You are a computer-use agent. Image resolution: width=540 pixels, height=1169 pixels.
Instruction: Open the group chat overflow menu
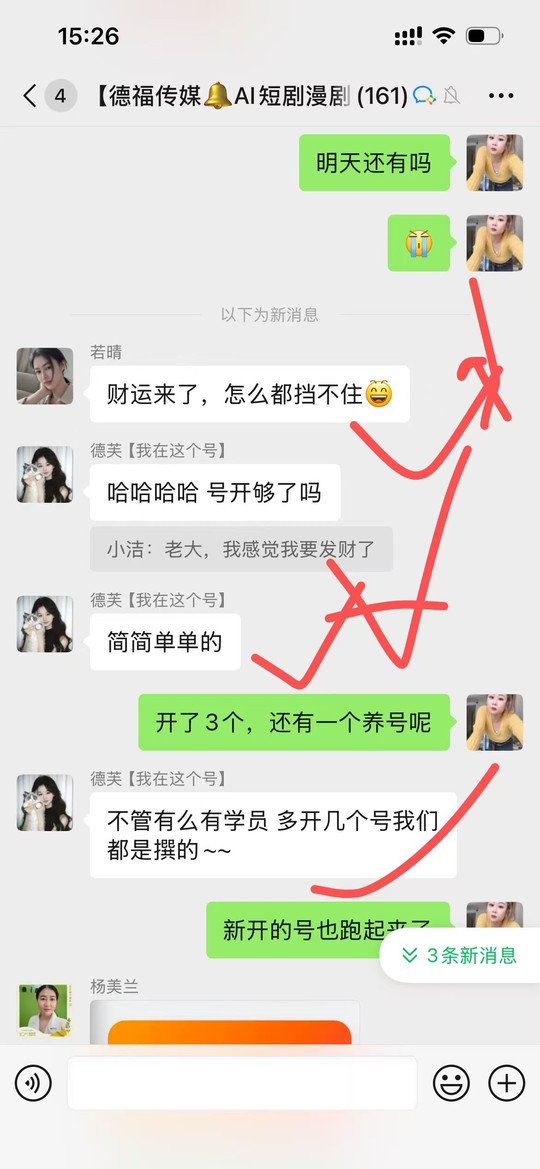pos(500,95)
